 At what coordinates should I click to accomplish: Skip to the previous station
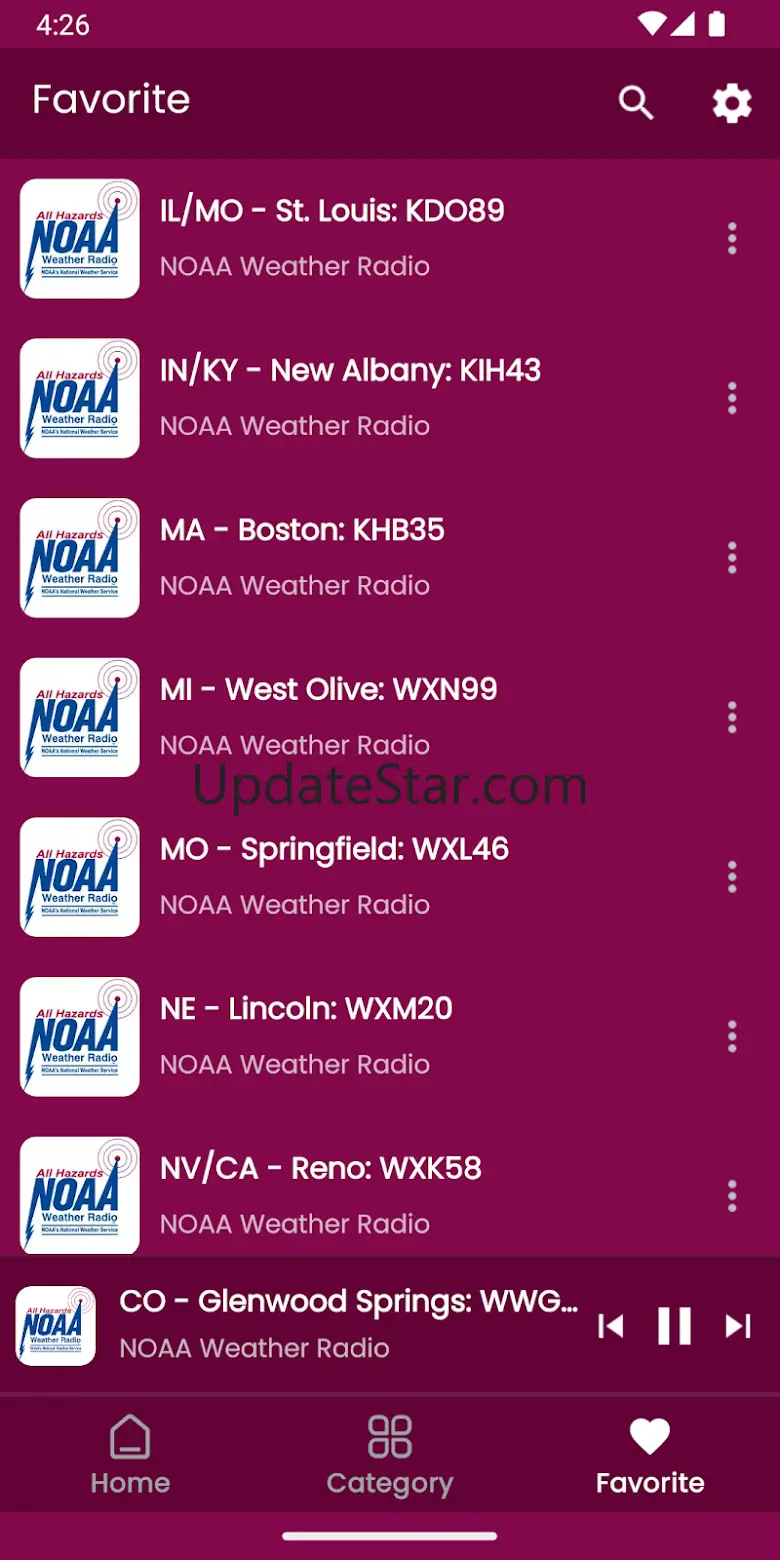[x=610, y=1326]
